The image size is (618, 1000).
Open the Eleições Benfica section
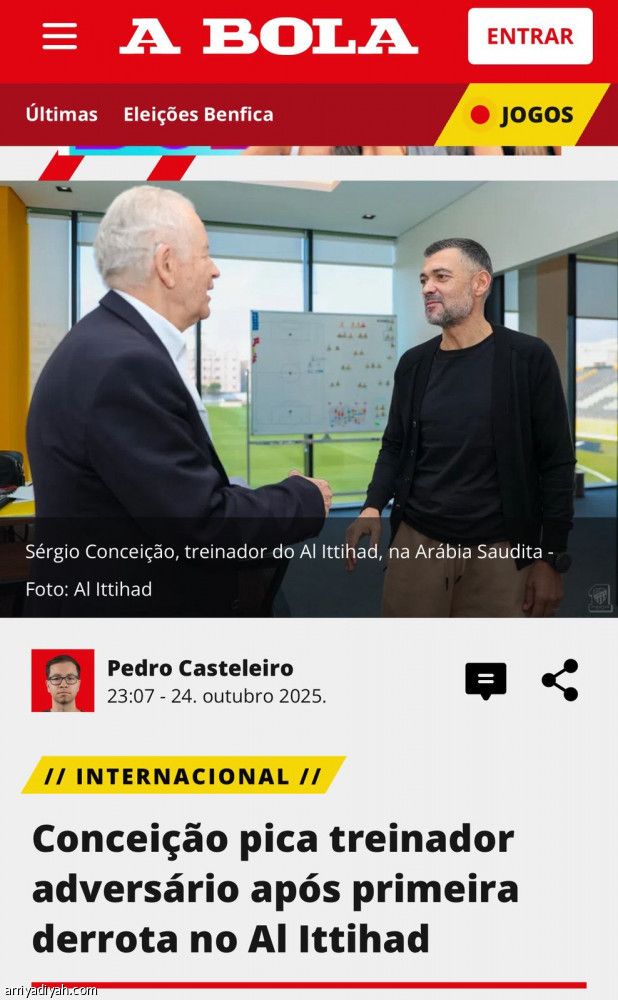point(198,114)
